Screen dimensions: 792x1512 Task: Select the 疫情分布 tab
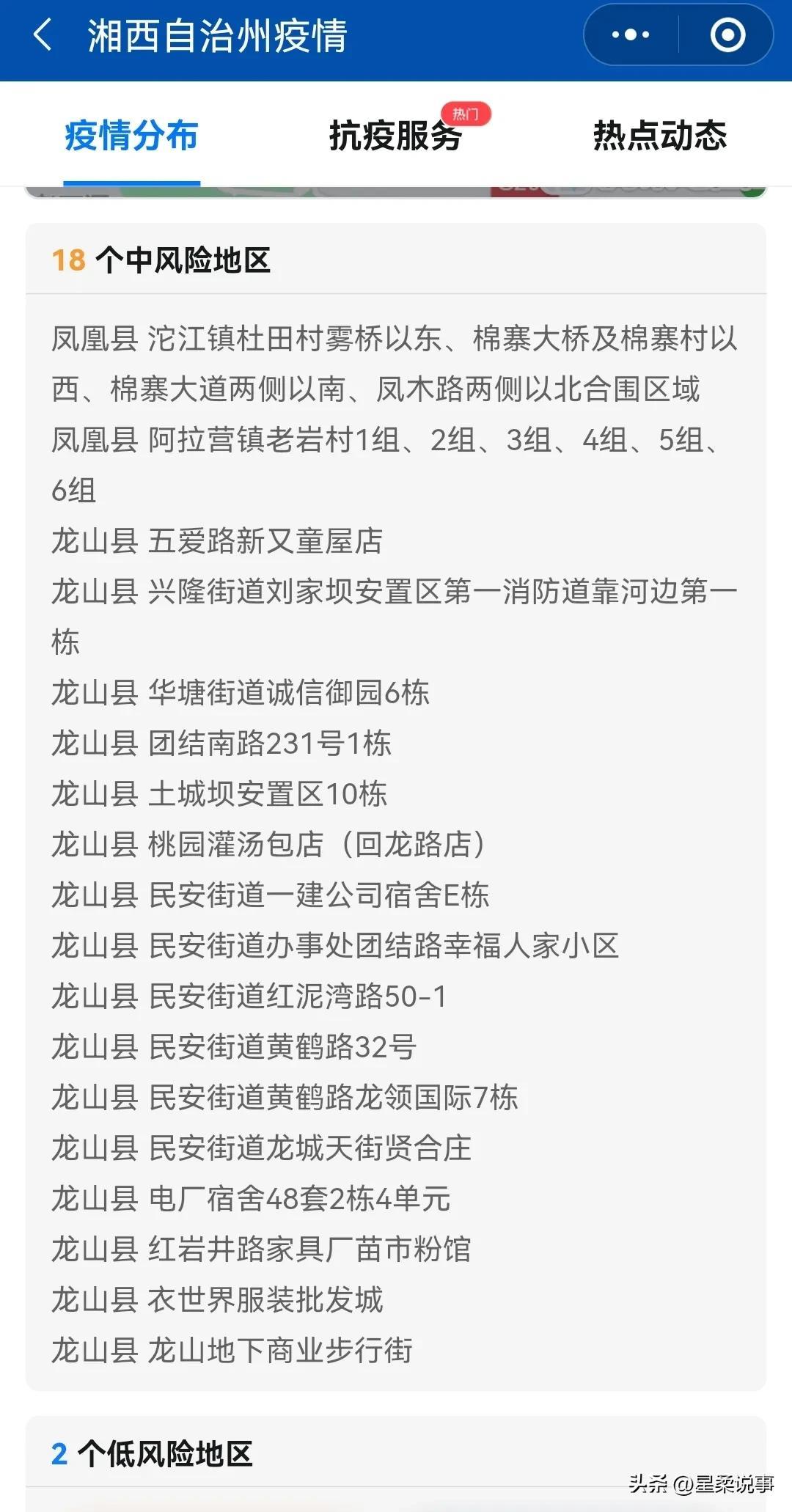point(131,136)
